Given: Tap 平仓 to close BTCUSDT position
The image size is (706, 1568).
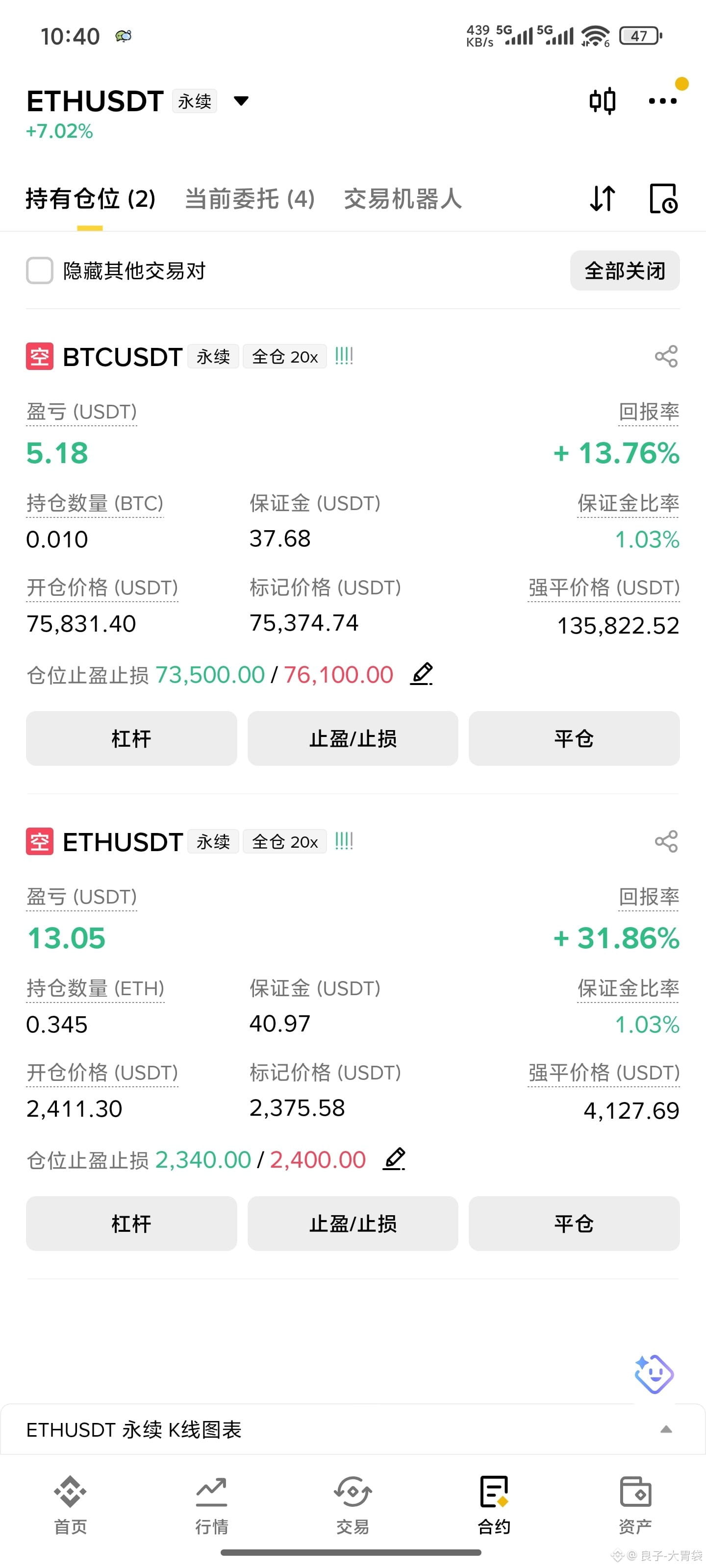Looking at the screenshot, I should point(574,738).
